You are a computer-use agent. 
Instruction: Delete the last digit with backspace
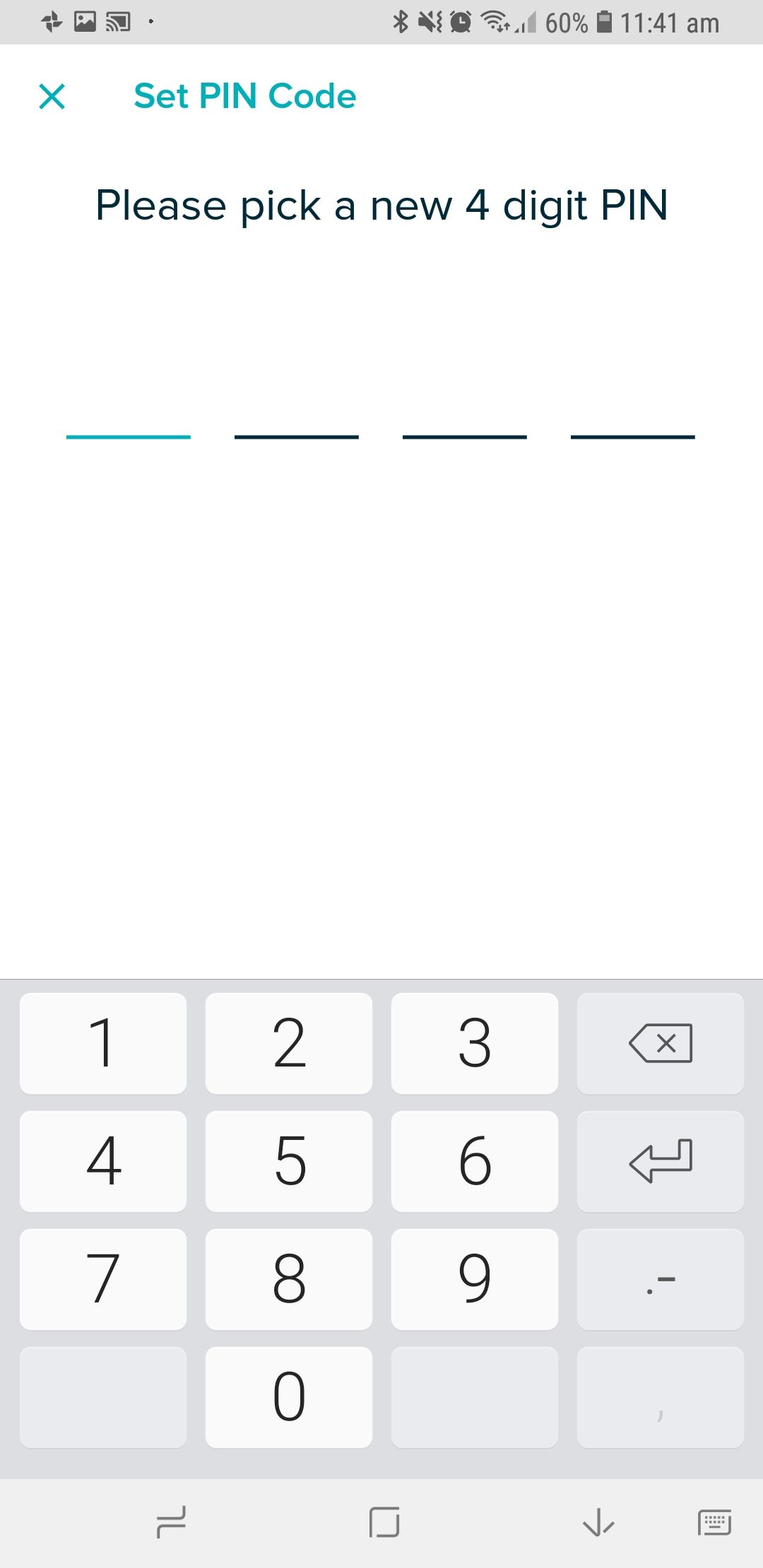[660, 1043]
